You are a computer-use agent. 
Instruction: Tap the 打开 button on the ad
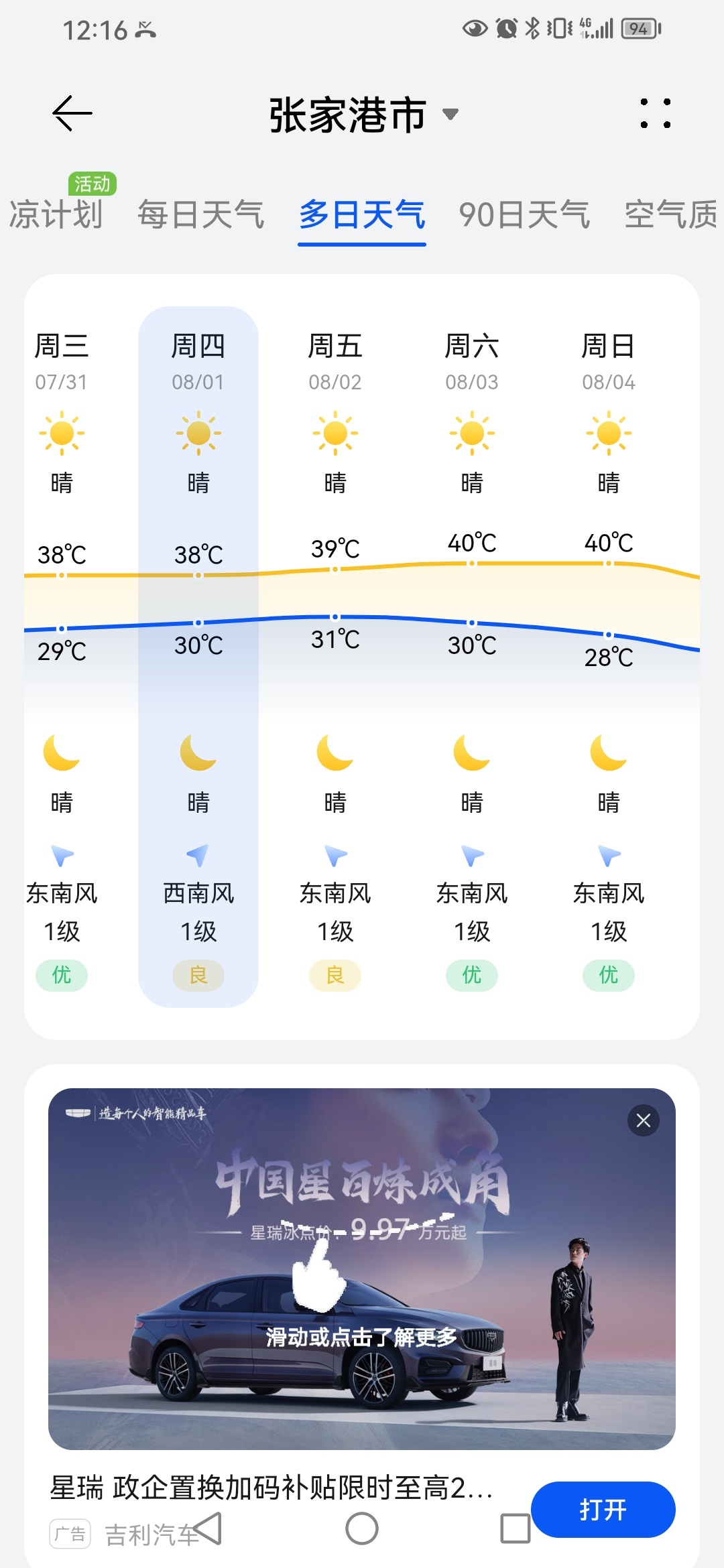pos(603,1509)
